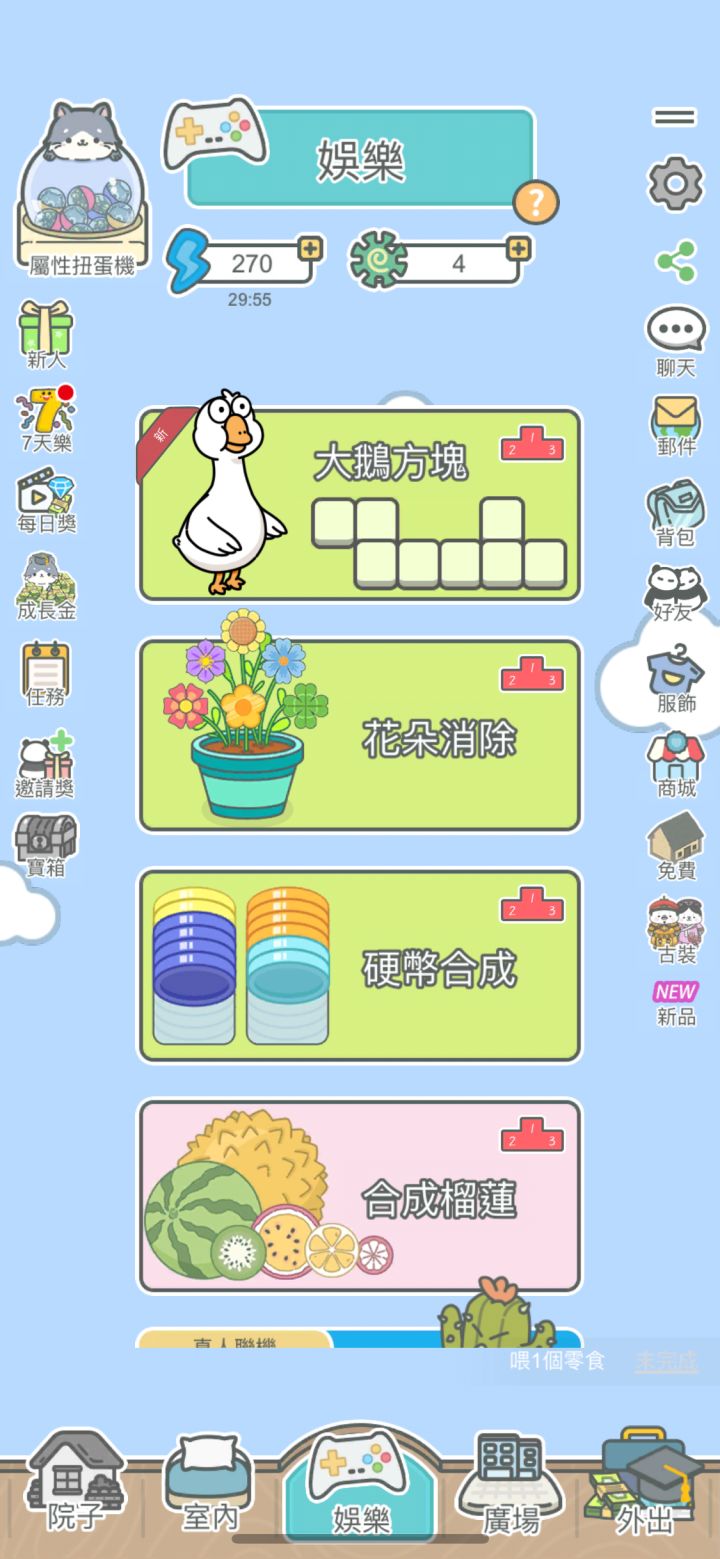
Task: Open the 屬性扭蛋機 gacha machine
Action: 80,190
